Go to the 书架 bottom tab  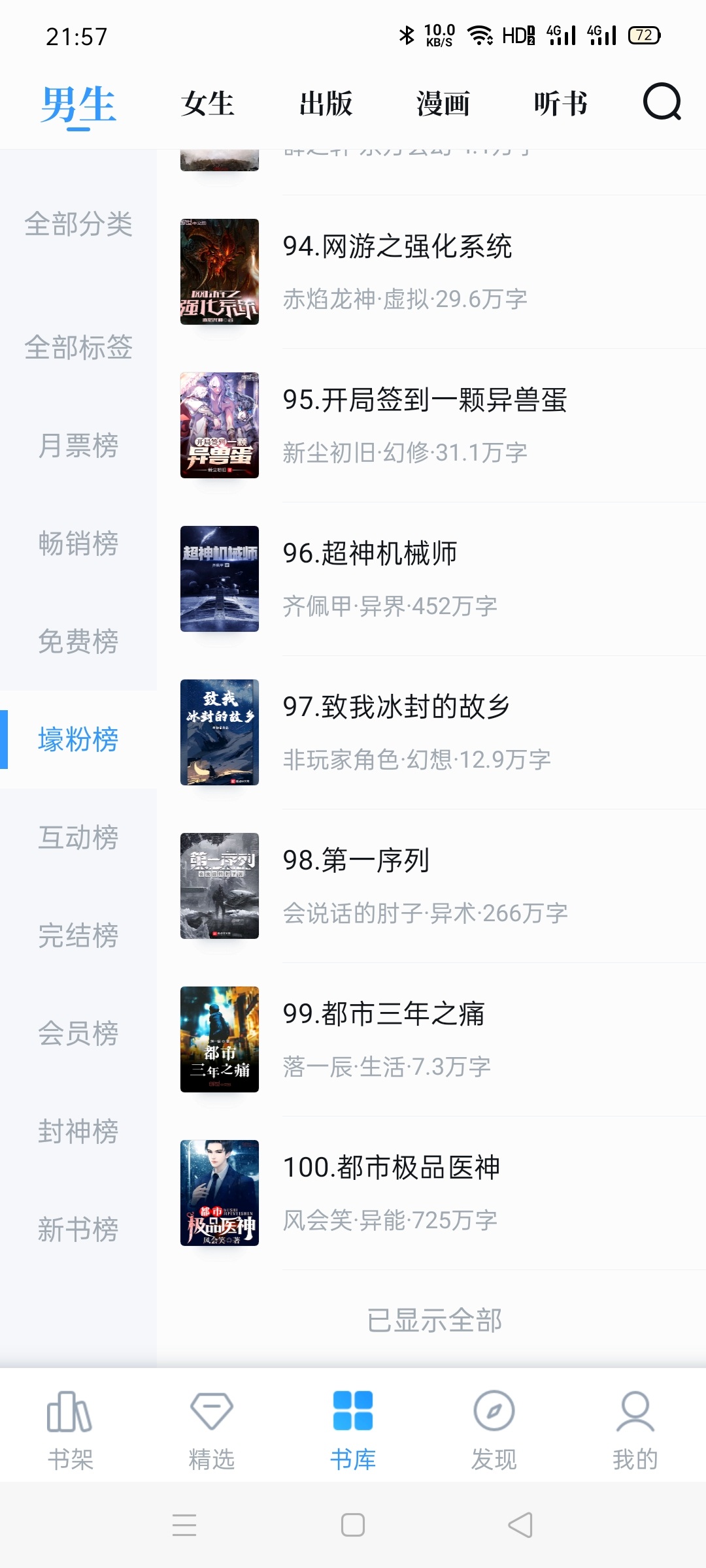(71, 1431)
